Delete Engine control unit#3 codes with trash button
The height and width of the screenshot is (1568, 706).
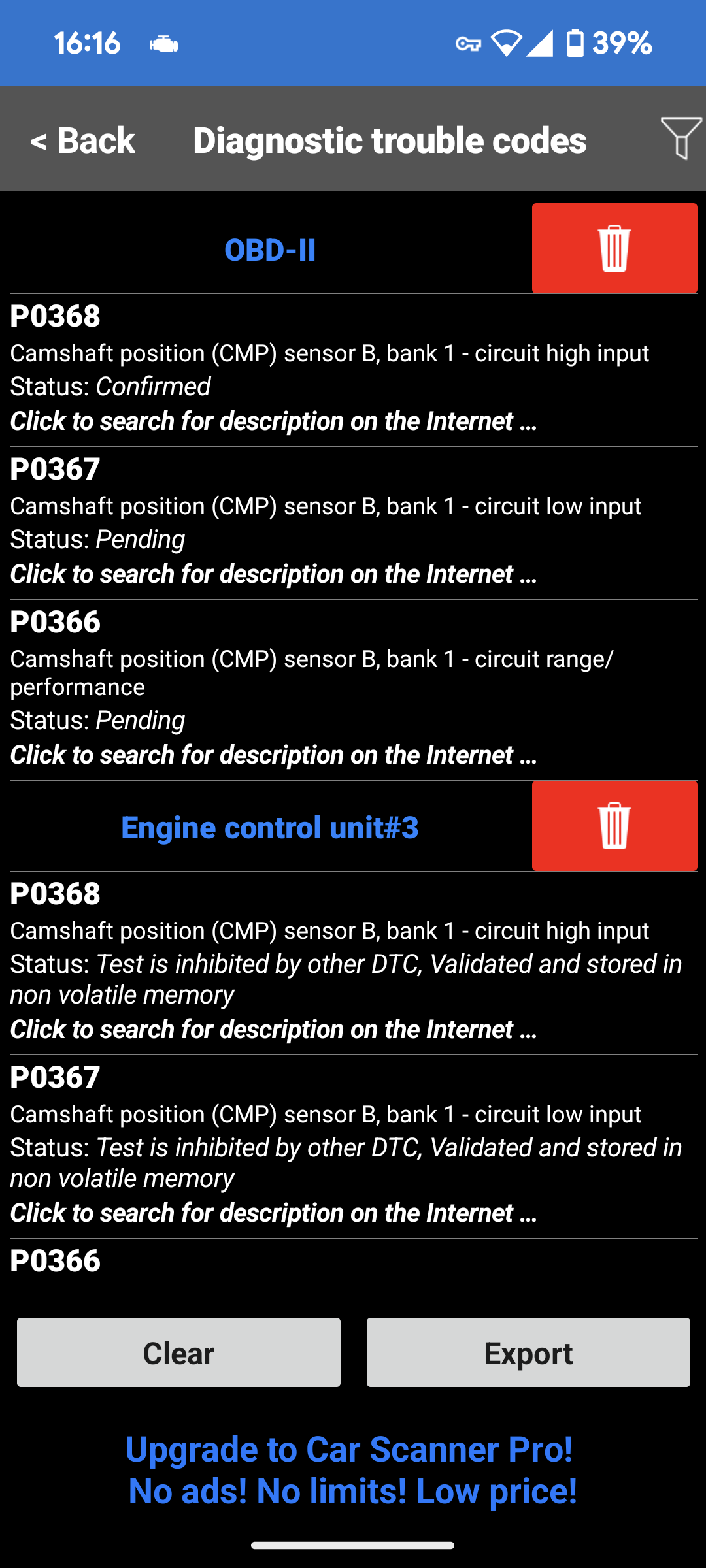click(614, 826)
